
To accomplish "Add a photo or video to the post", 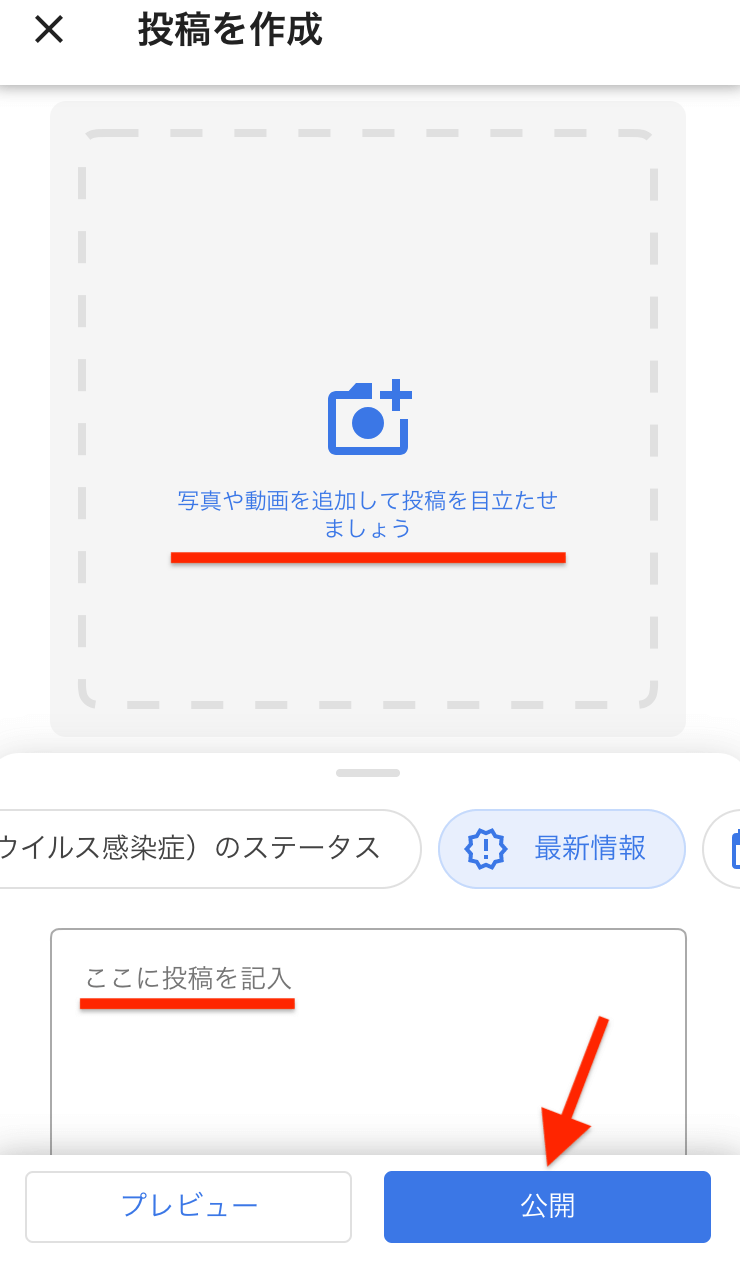I will coord(368,418).
